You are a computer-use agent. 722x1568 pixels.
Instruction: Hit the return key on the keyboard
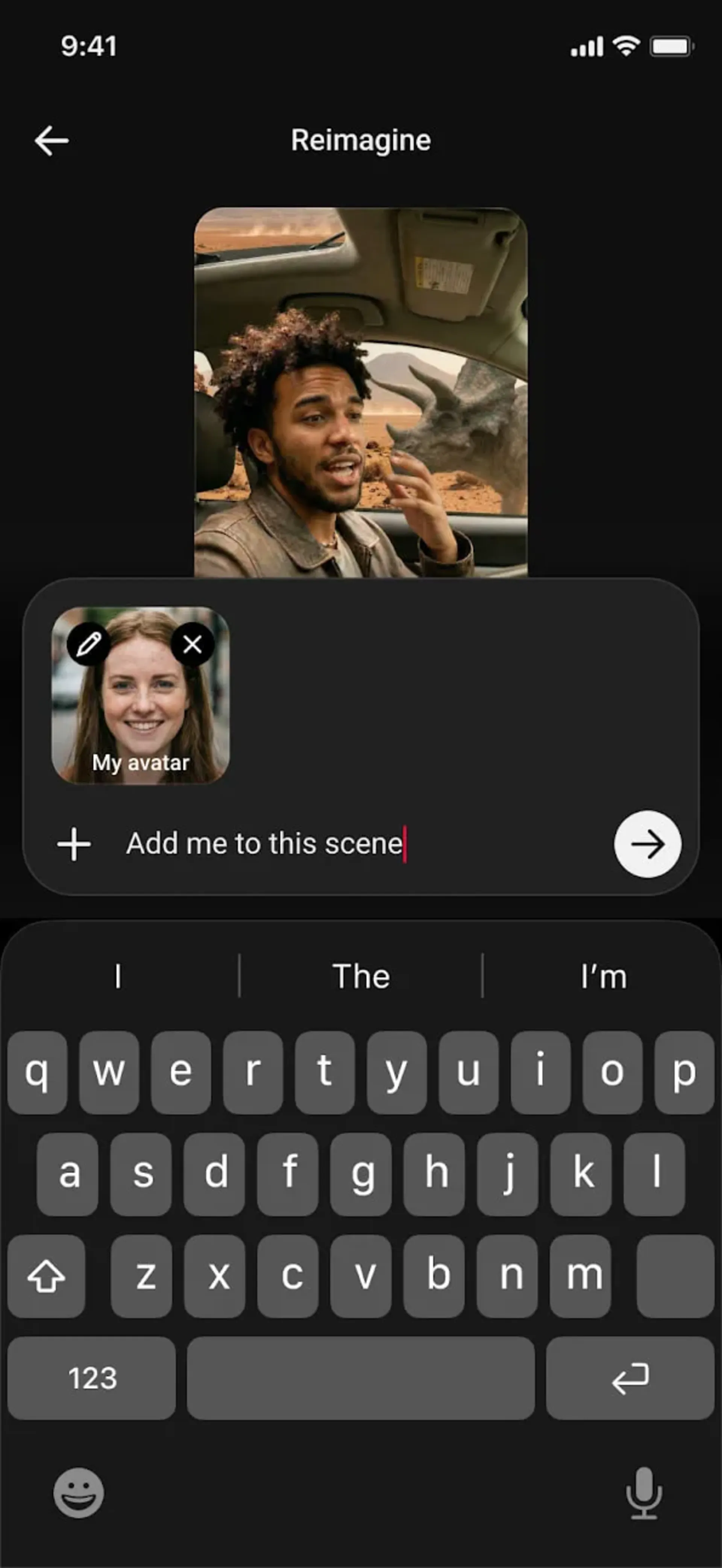[630, 1378]
